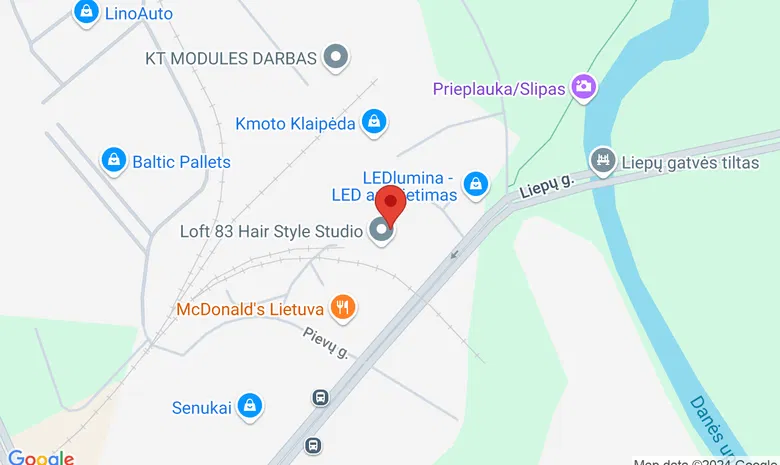This screenshot has width=780, height=465.
Task: Select Prieplauka/Slipas photo spot marker
Action: [x=584, y=88]
